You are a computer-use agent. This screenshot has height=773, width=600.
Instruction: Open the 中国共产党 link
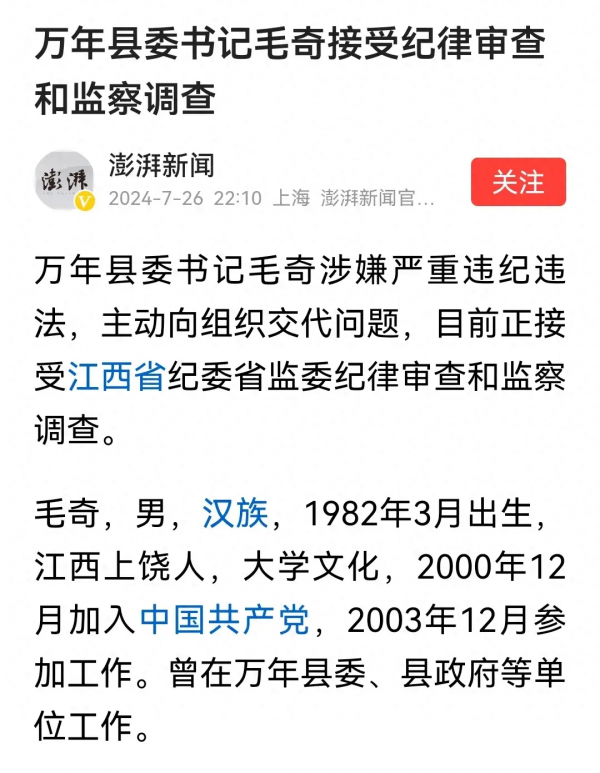click(224, 620)
